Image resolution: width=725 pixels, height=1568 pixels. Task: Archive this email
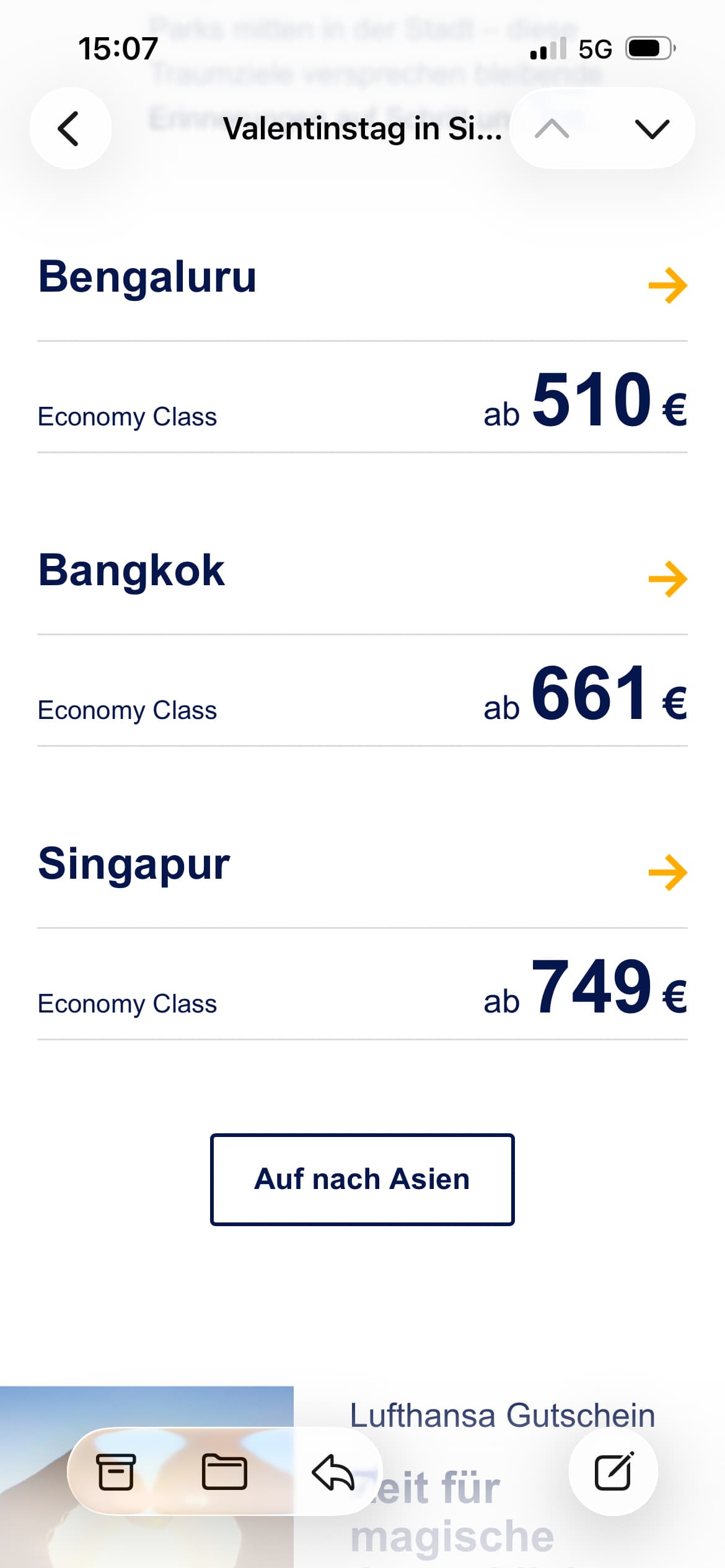(116, 1471)
